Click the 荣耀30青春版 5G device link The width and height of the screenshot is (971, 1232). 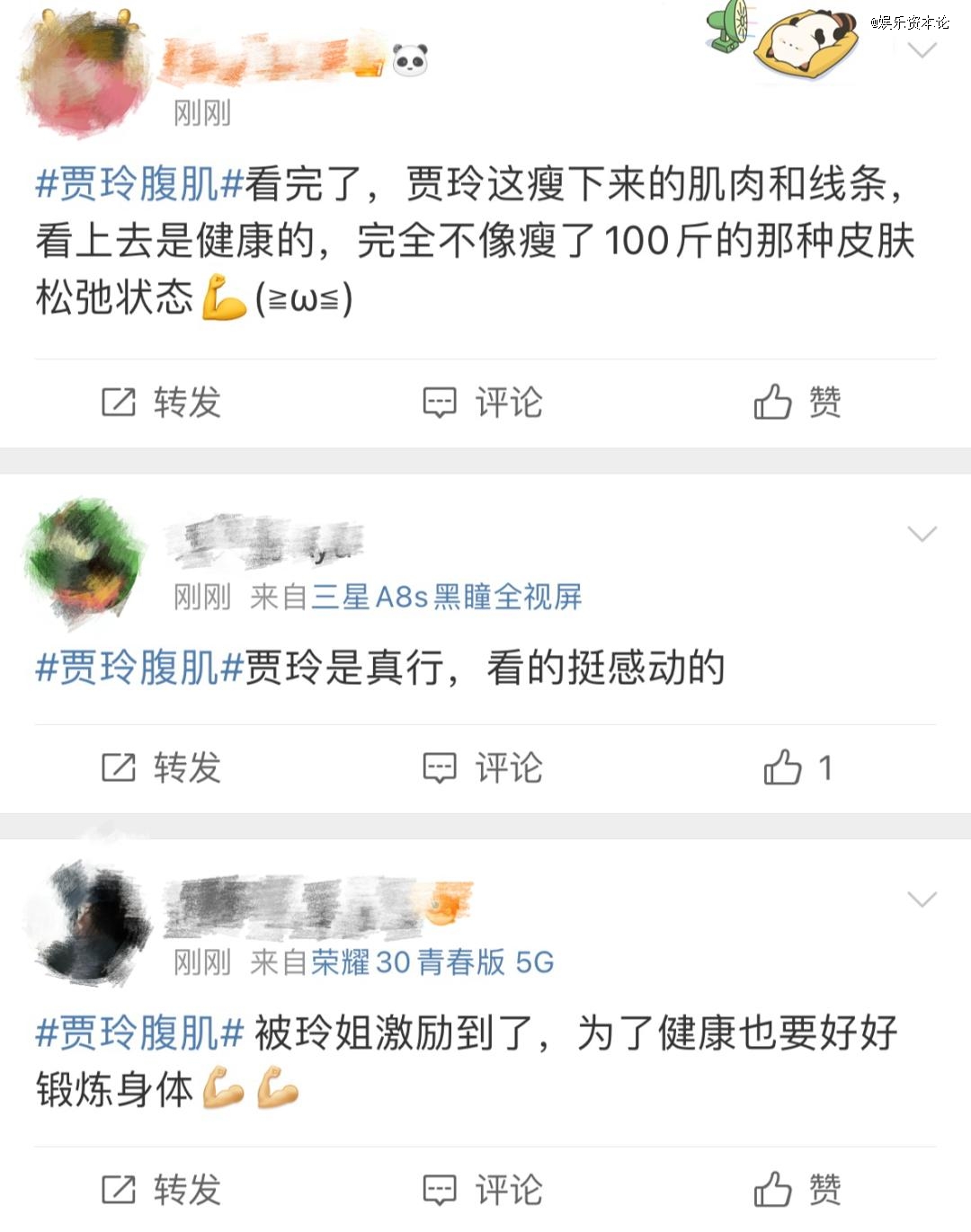coord(436,963)
